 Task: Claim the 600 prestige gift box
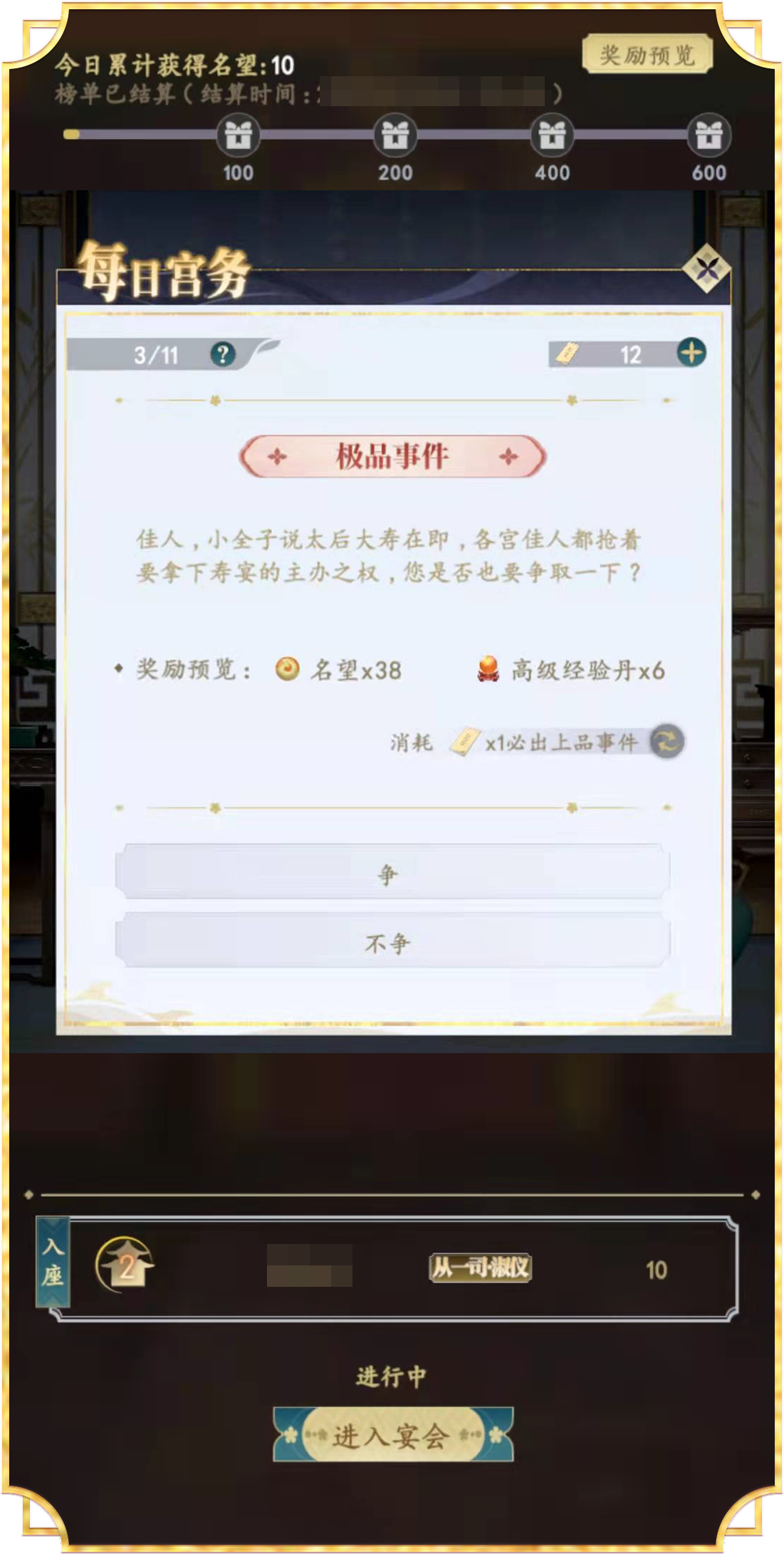click(709, 135)
